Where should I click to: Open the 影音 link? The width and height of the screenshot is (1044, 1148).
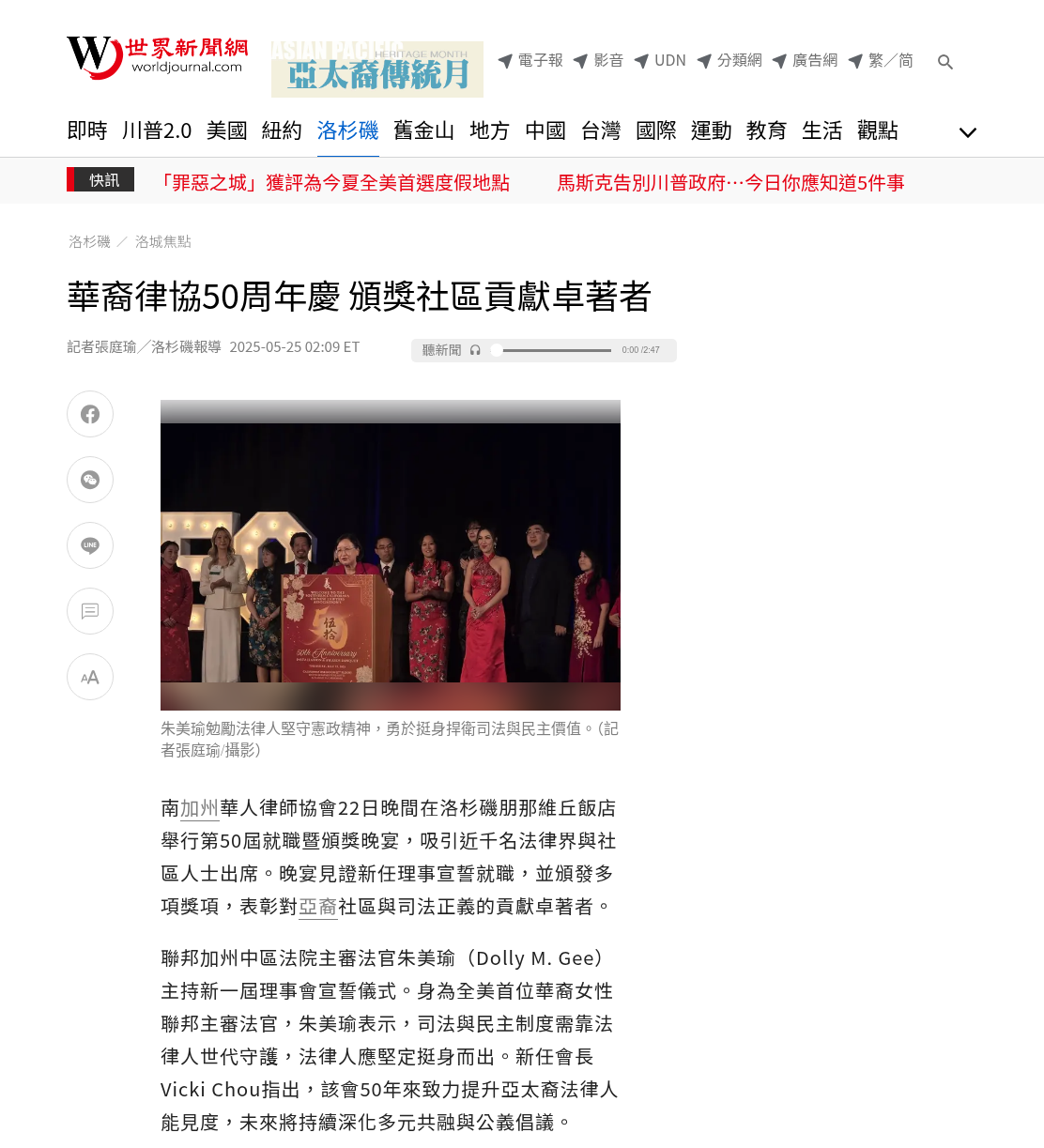coord(599,60)
